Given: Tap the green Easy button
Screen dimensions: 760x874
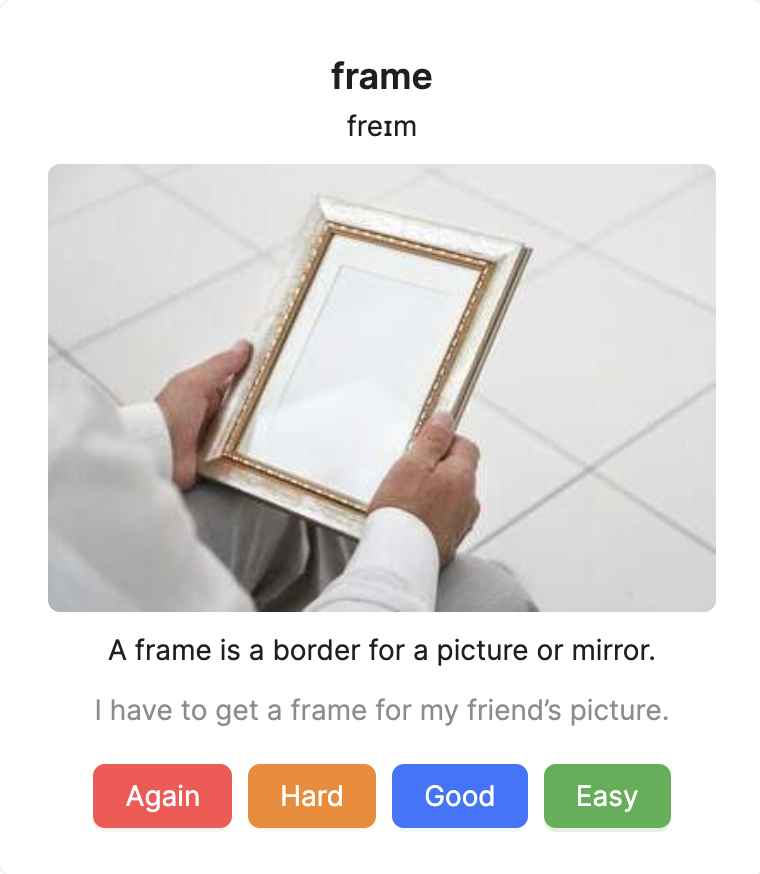Looking at the screenshot, I should (x=607, y=796).
